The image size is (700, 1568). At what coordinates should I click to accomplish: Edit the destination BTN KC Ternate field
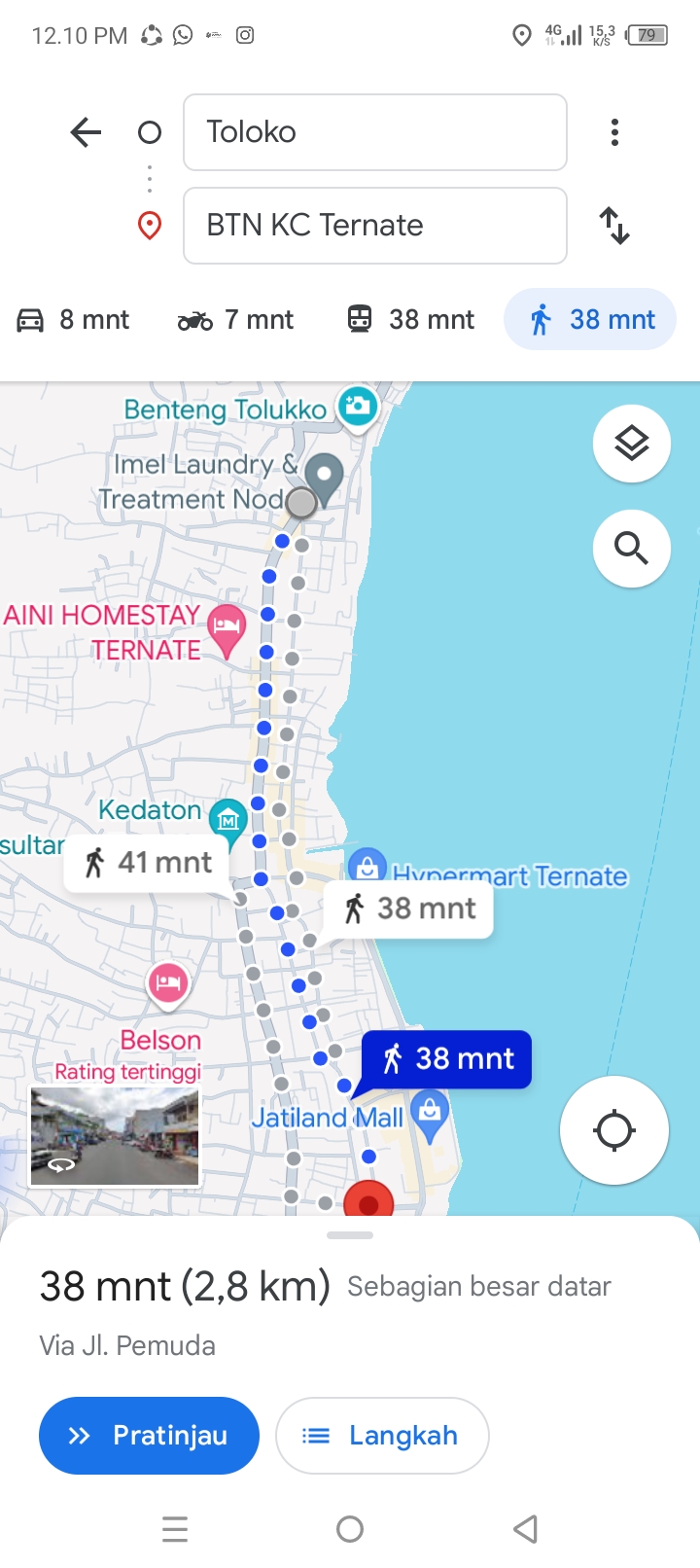(x=375, y=226)
